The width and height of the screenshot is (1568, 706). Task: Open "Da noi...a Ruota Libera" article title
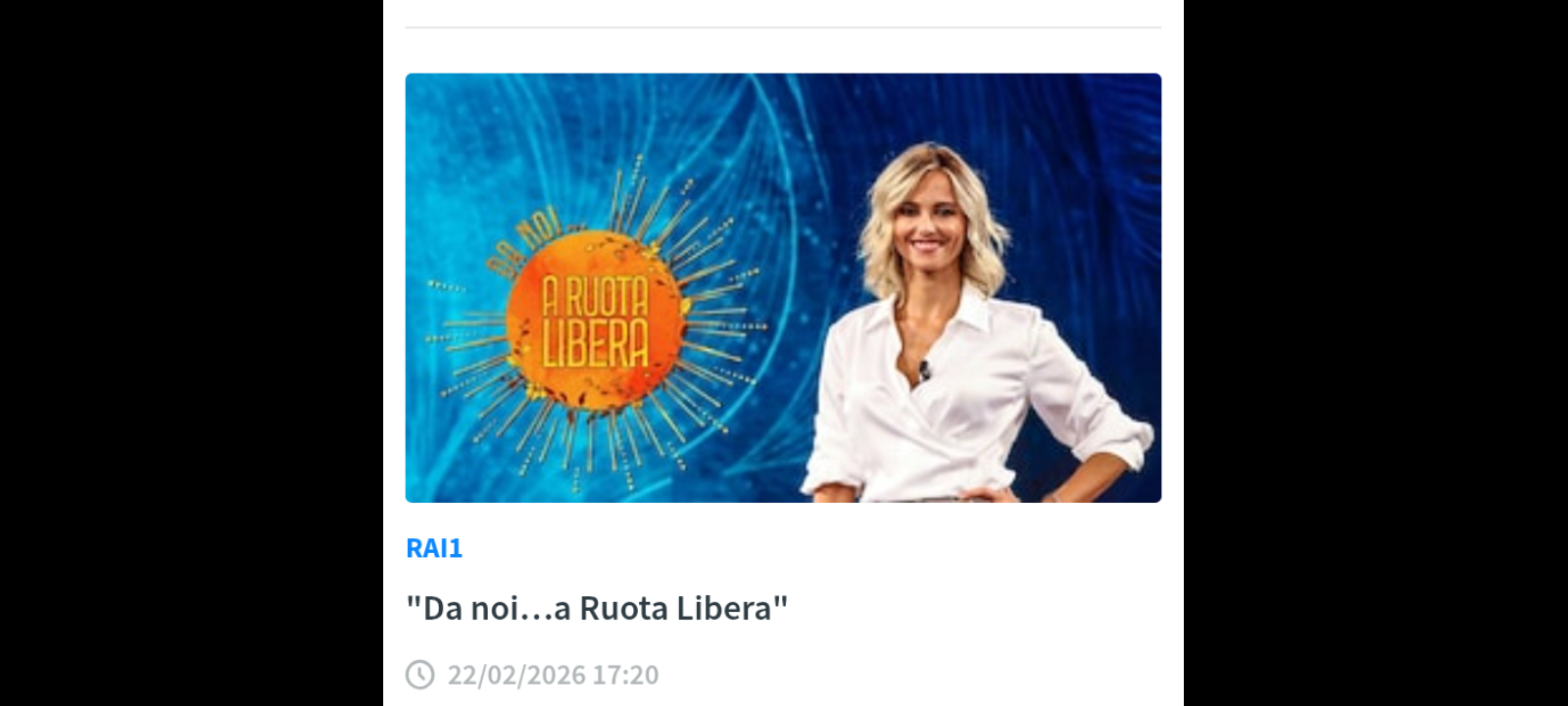click(x=597, y=608)
